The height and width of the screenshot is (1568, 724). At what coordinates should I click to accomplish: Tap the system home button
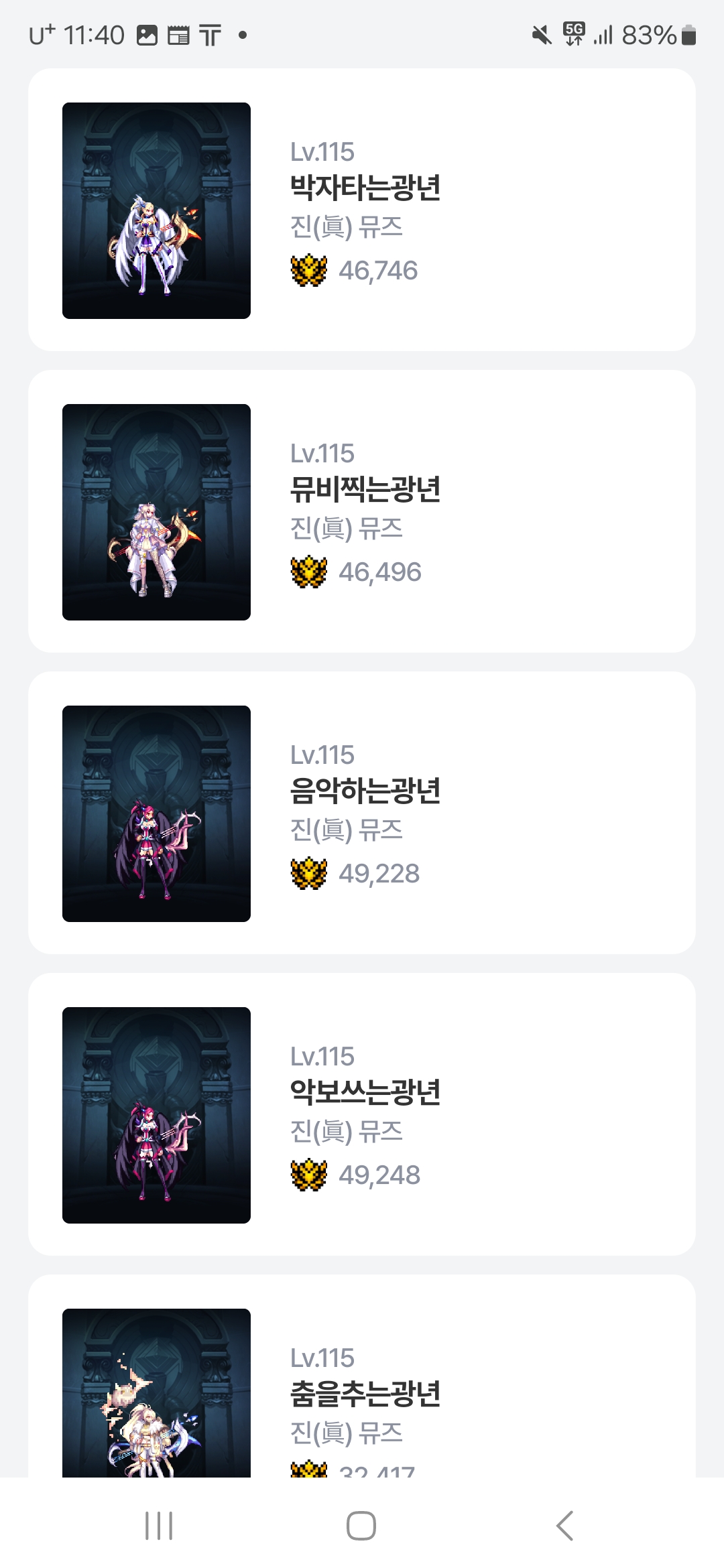(x=361, y=1526)
